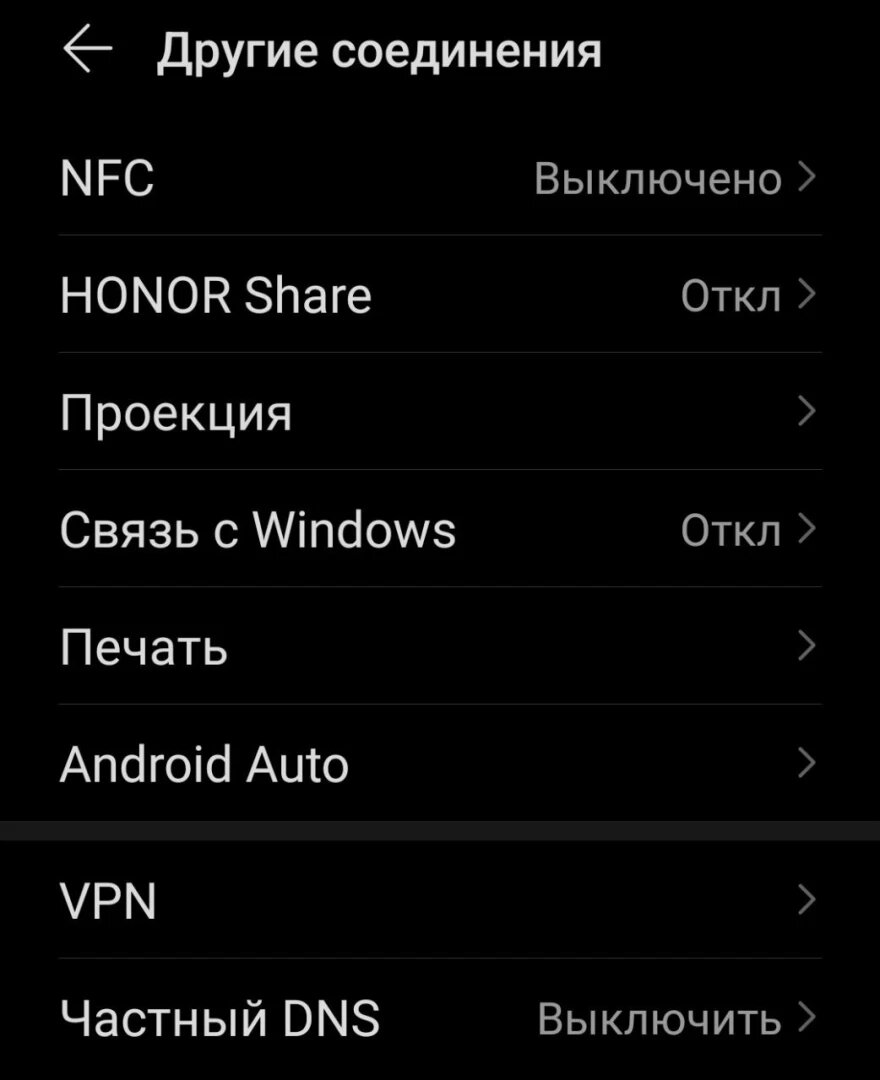Viewport: 880px width, 1080px height.
Task: Open Частный DNS settings
Action: click(x=440, y=1019)
